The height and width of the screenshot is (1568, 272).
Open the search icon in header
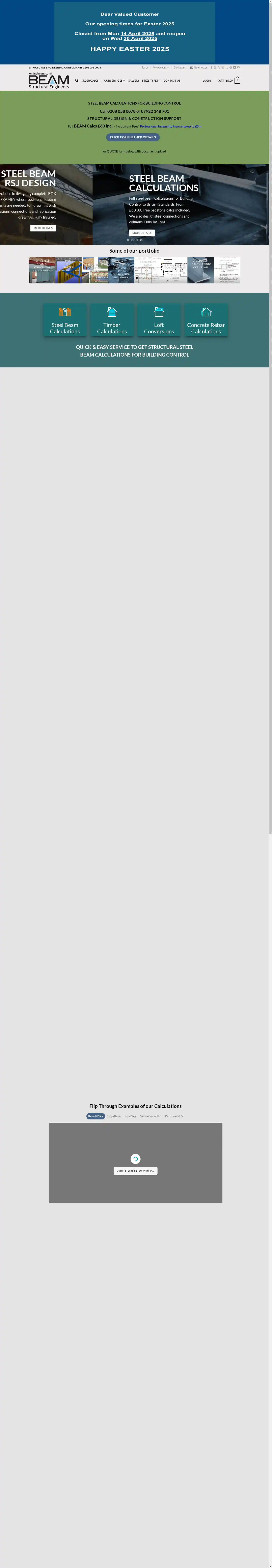click(x=77, y=80)
